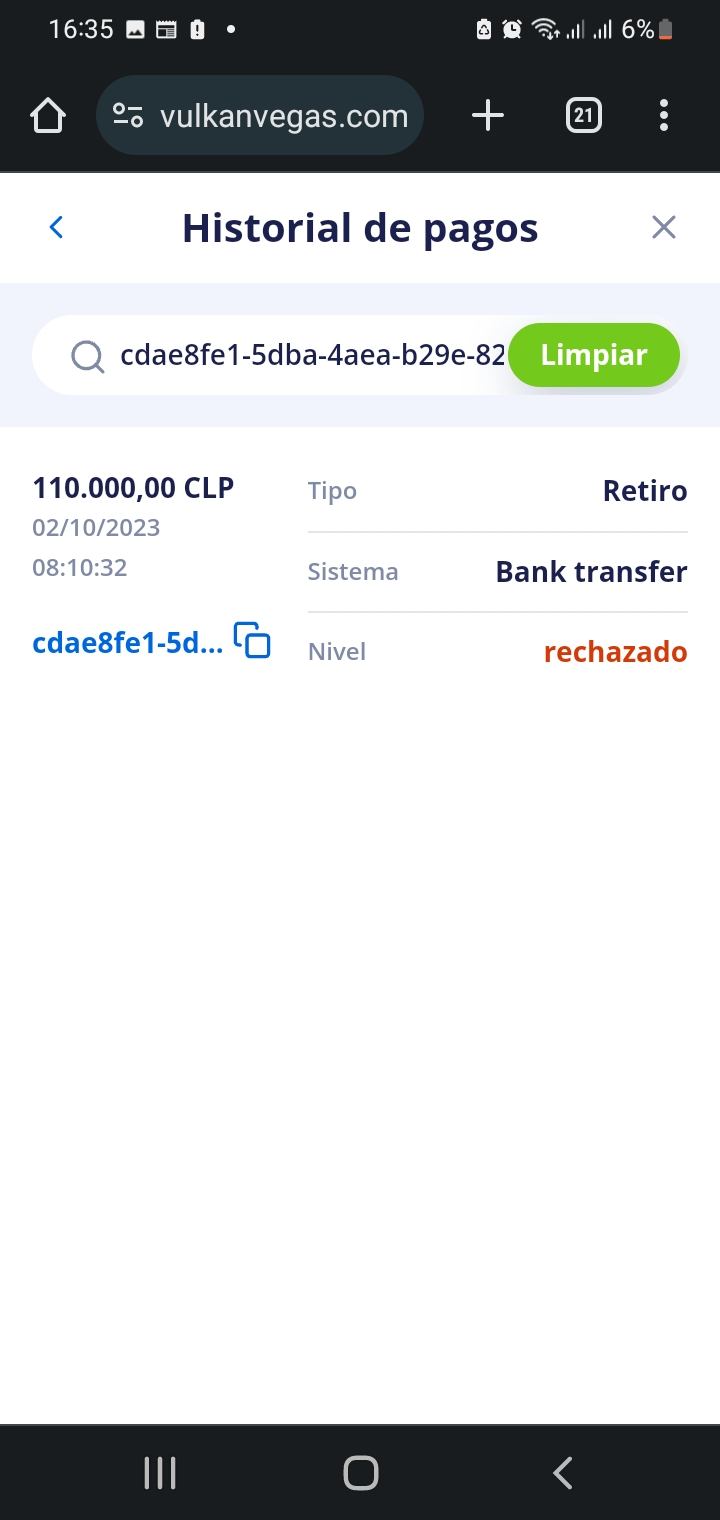Tap the Limpiar button

pyautogui.click(x=594, y=355)
